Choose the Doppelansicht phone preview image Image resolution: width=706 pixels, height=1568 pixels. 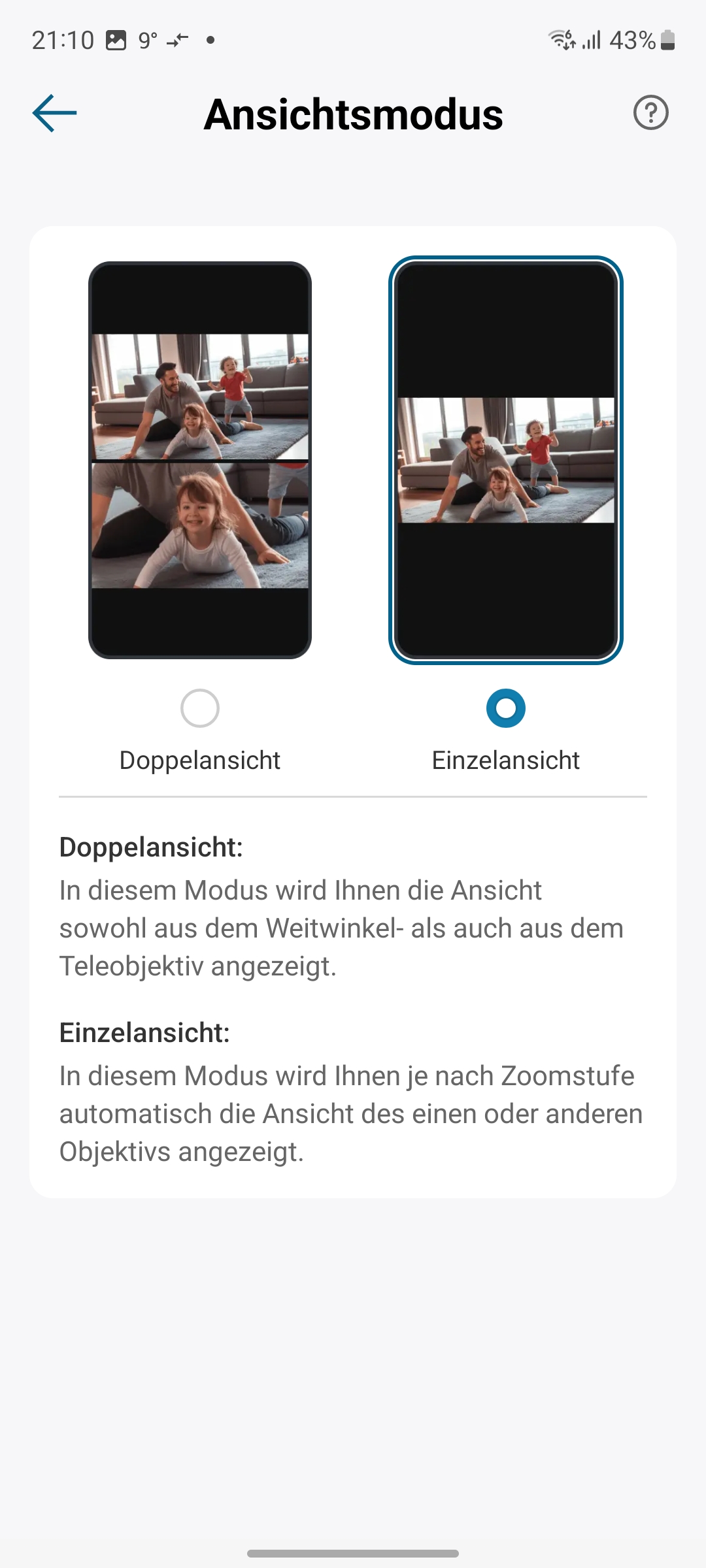click(x=200, y=460)
